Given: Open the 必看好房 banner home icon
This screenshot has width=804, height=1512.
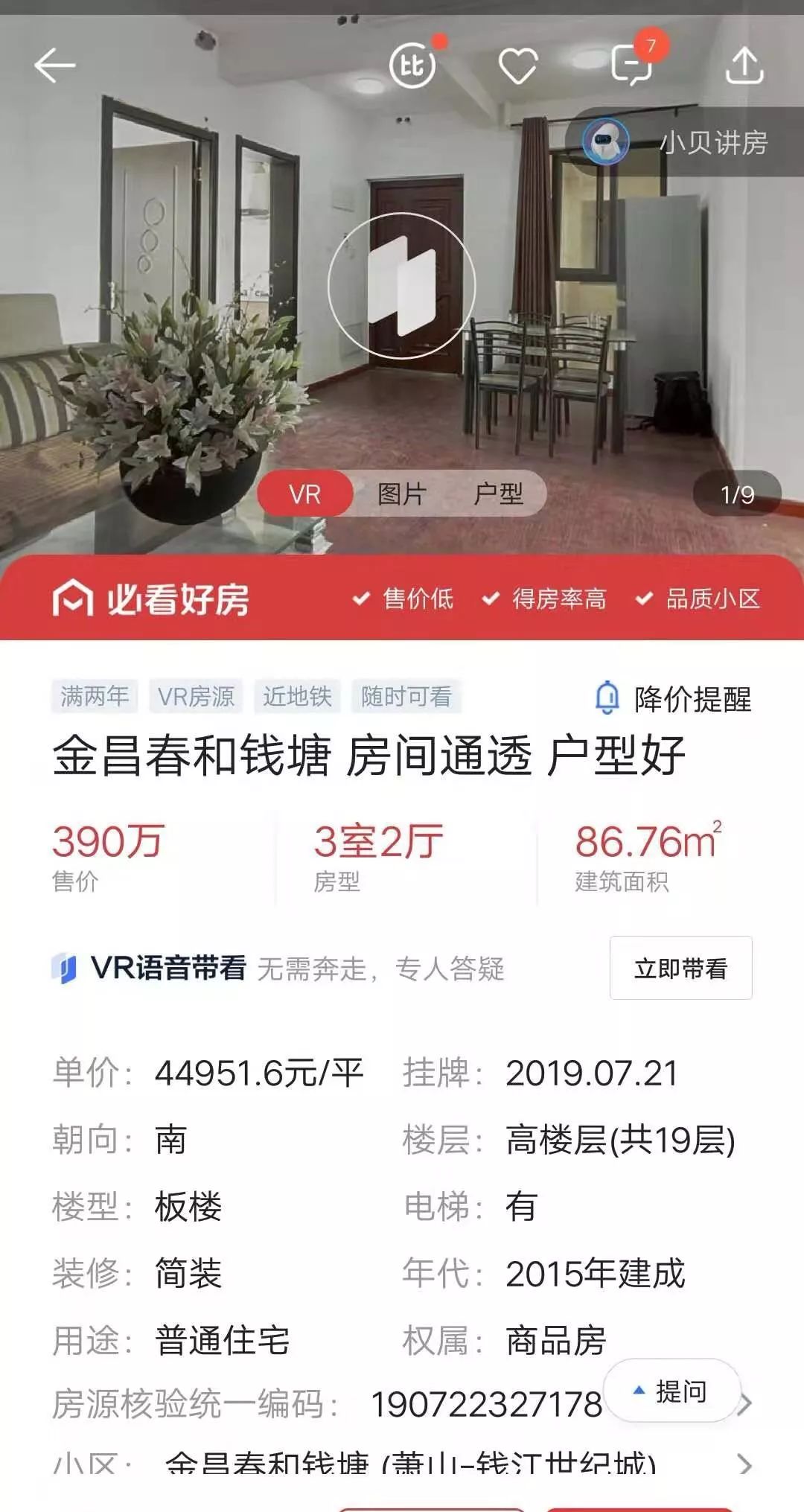Looking at the screenshot, I should point(73,598).
